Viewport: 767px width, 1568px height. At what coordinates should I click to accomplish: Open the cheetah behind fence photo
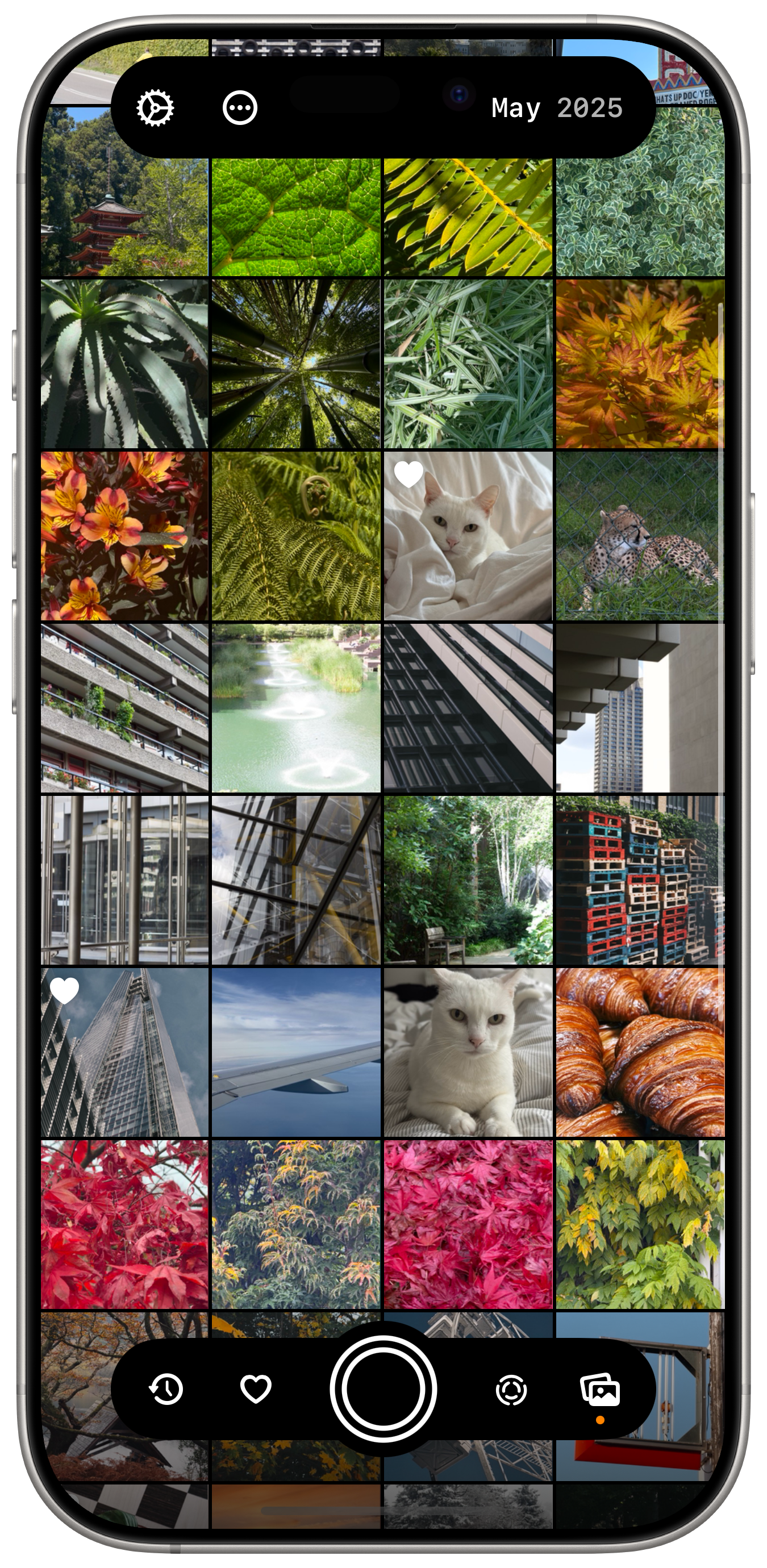pos(640,536)
